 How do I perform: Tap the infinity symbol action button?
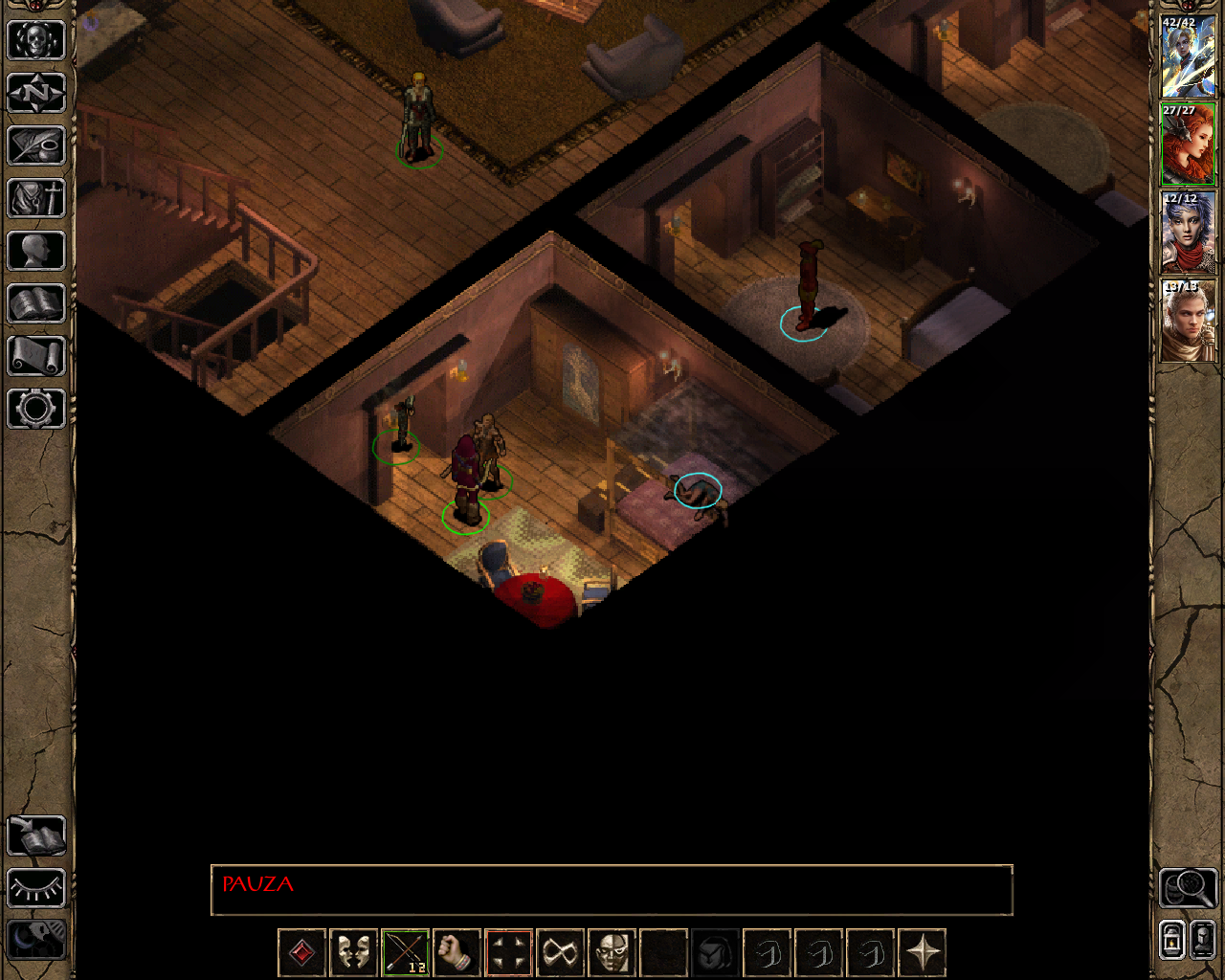click(x=560, y=952)
